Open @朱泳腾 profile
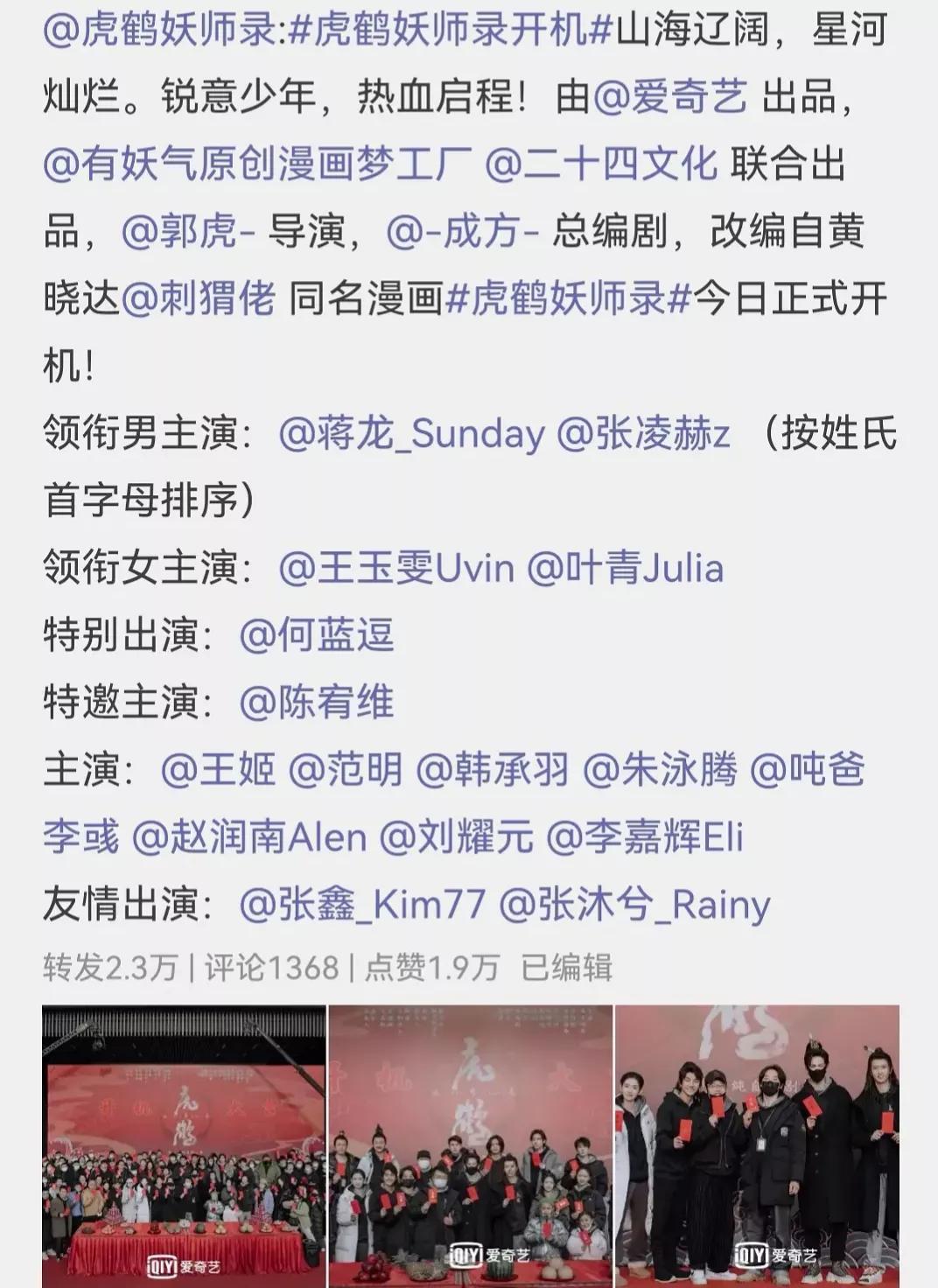Screen dimensions: 938x1288 click(660, 771)
